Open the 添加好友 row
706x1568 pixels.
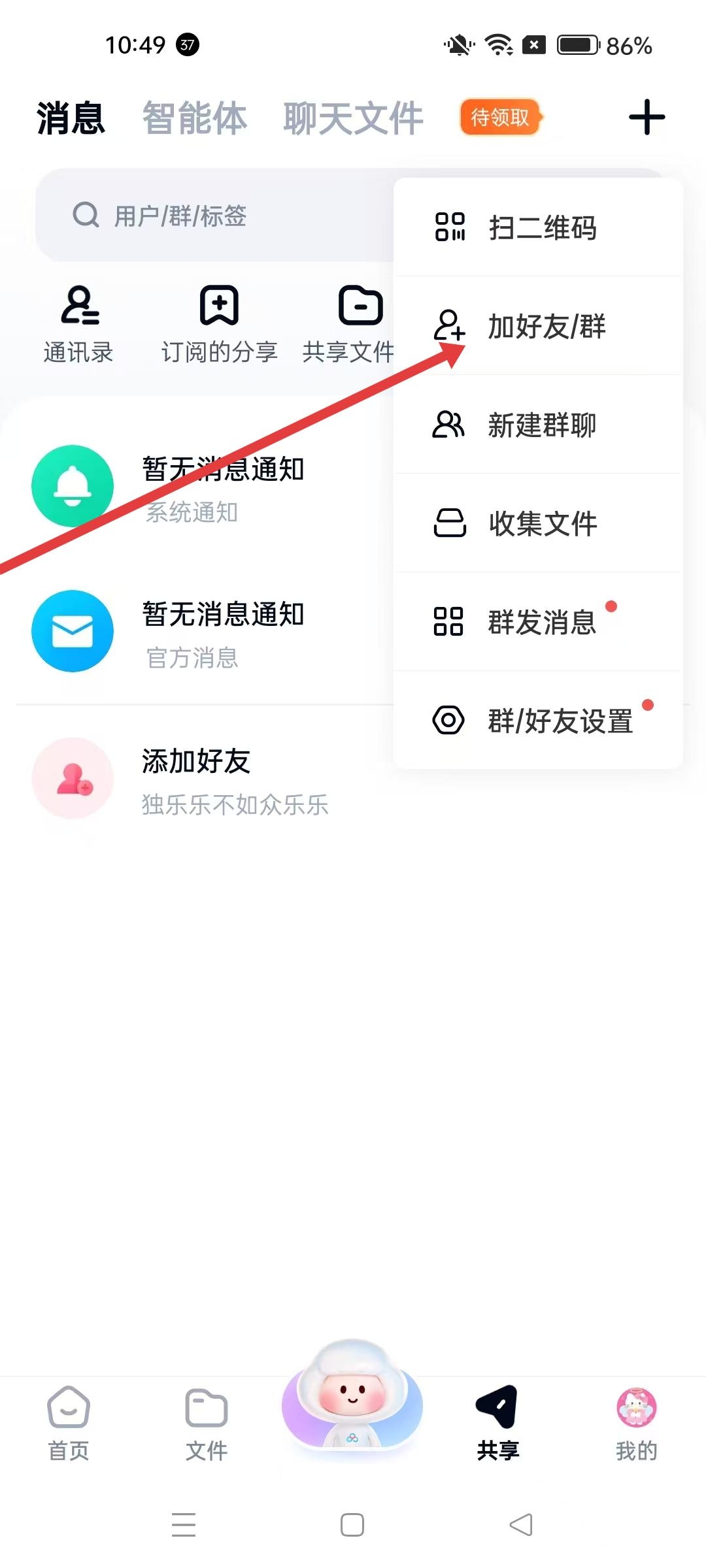pos(196,779)
